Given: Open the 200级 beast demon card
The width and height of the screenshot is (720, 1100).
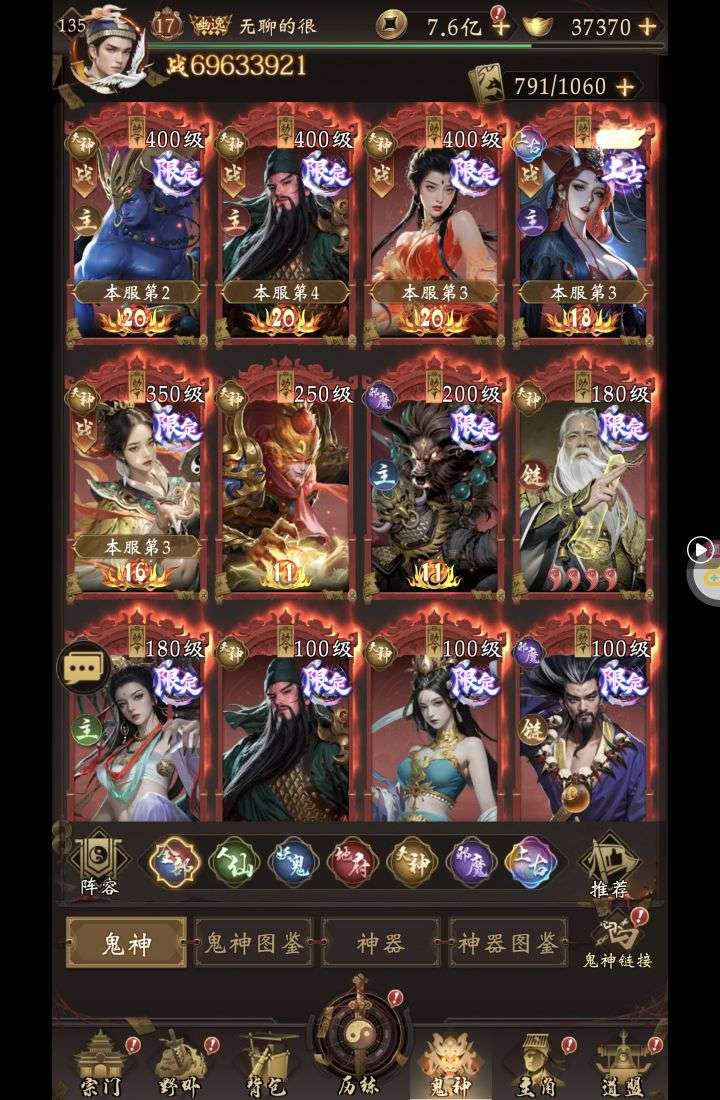Looking at the screenshot, I should tap(433, 485).
